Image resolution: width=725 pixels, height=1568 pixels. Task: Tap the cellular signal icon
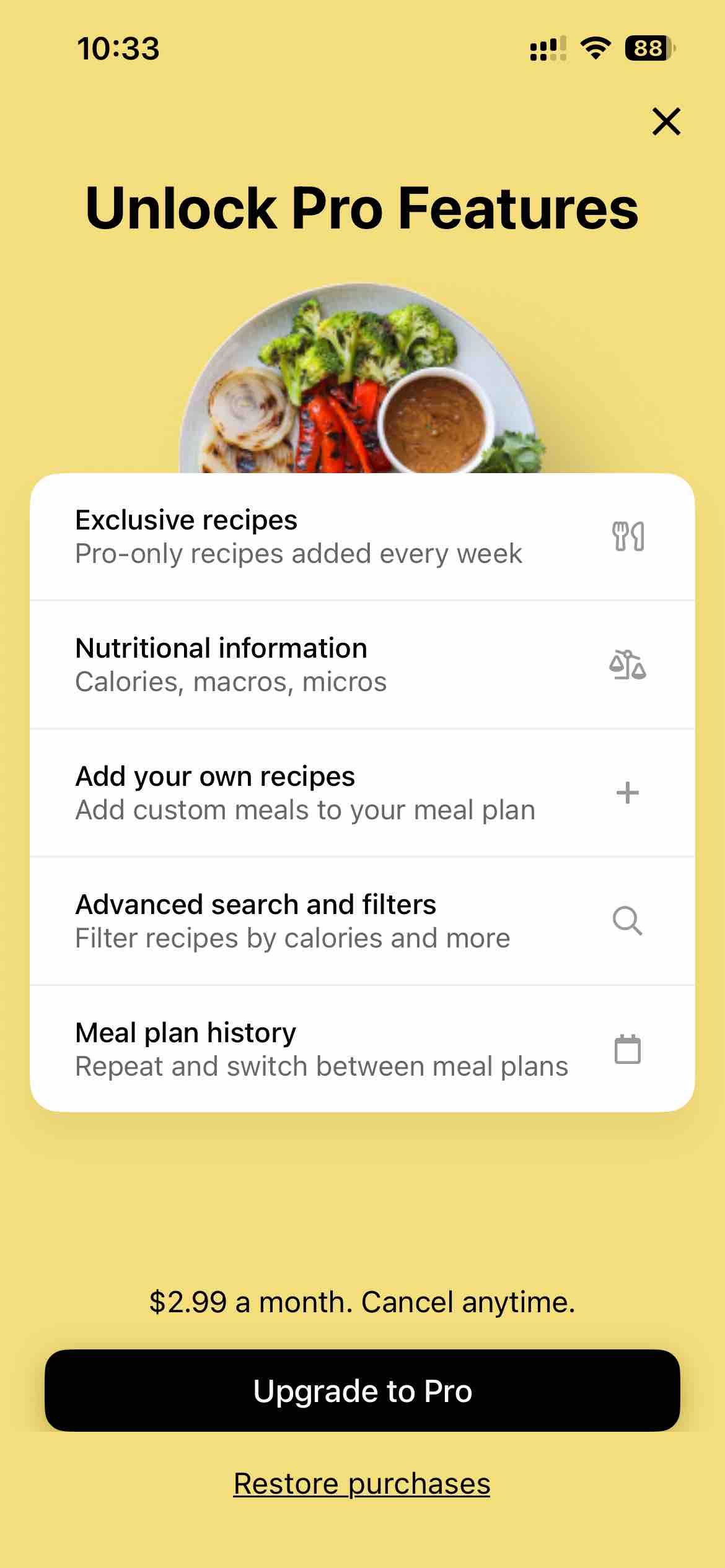[x=548, y=48]
